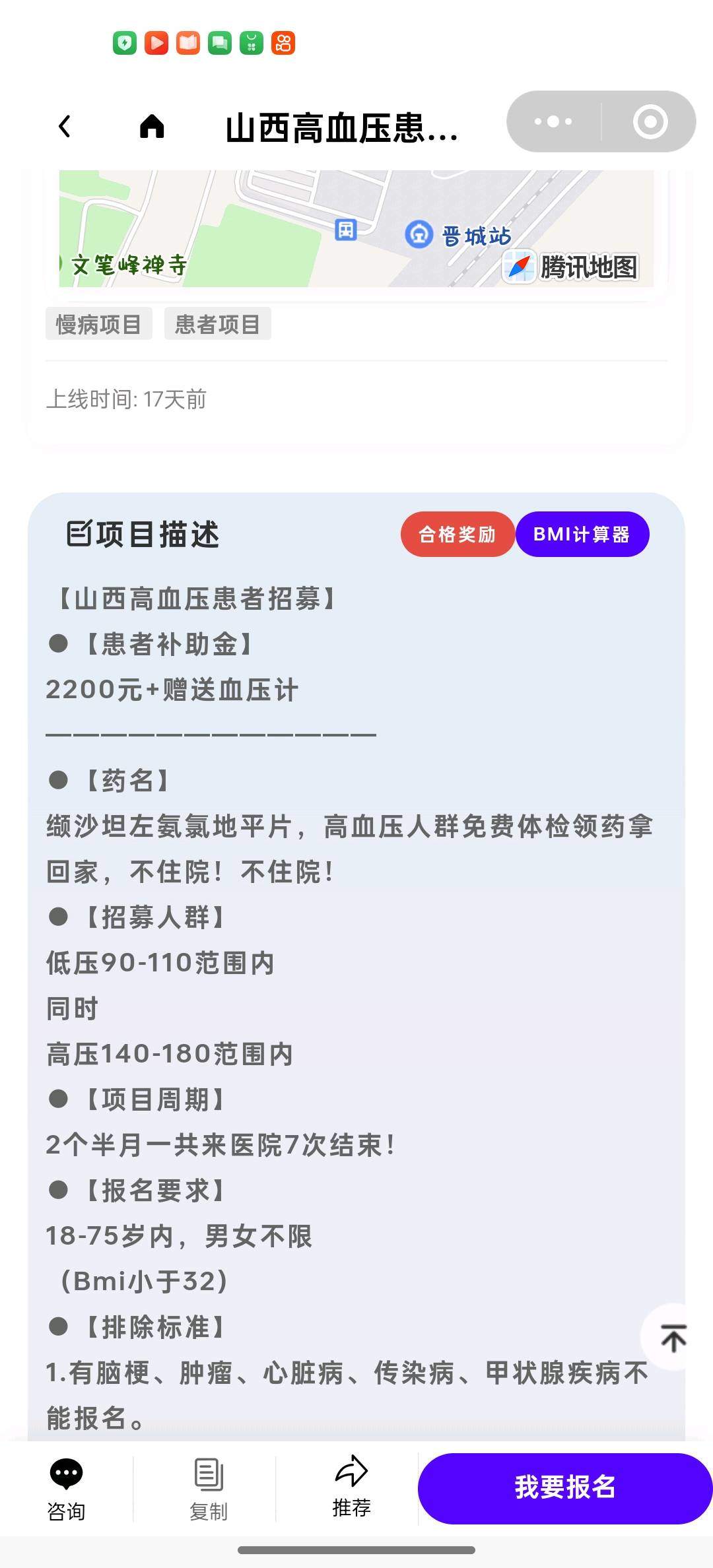The width and height of the screenshot is (713, 1568).
Task: Jump back to the top of the page
Action: coord(673,1338)
